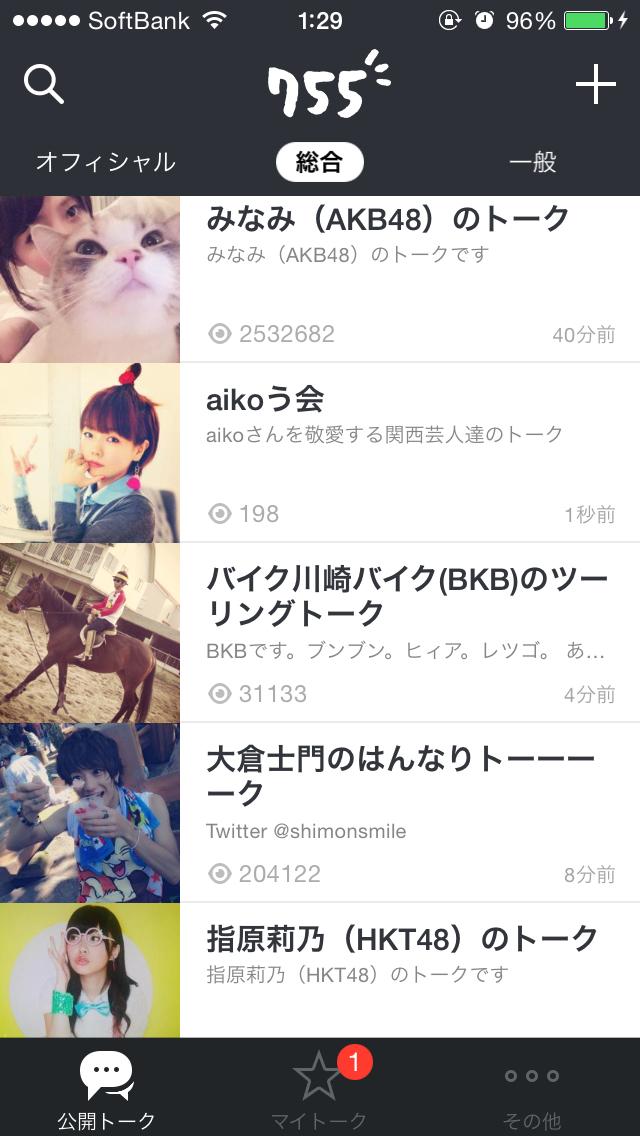Select the 総合 tab
The image size is (640, 1136).
coord(319,162)
